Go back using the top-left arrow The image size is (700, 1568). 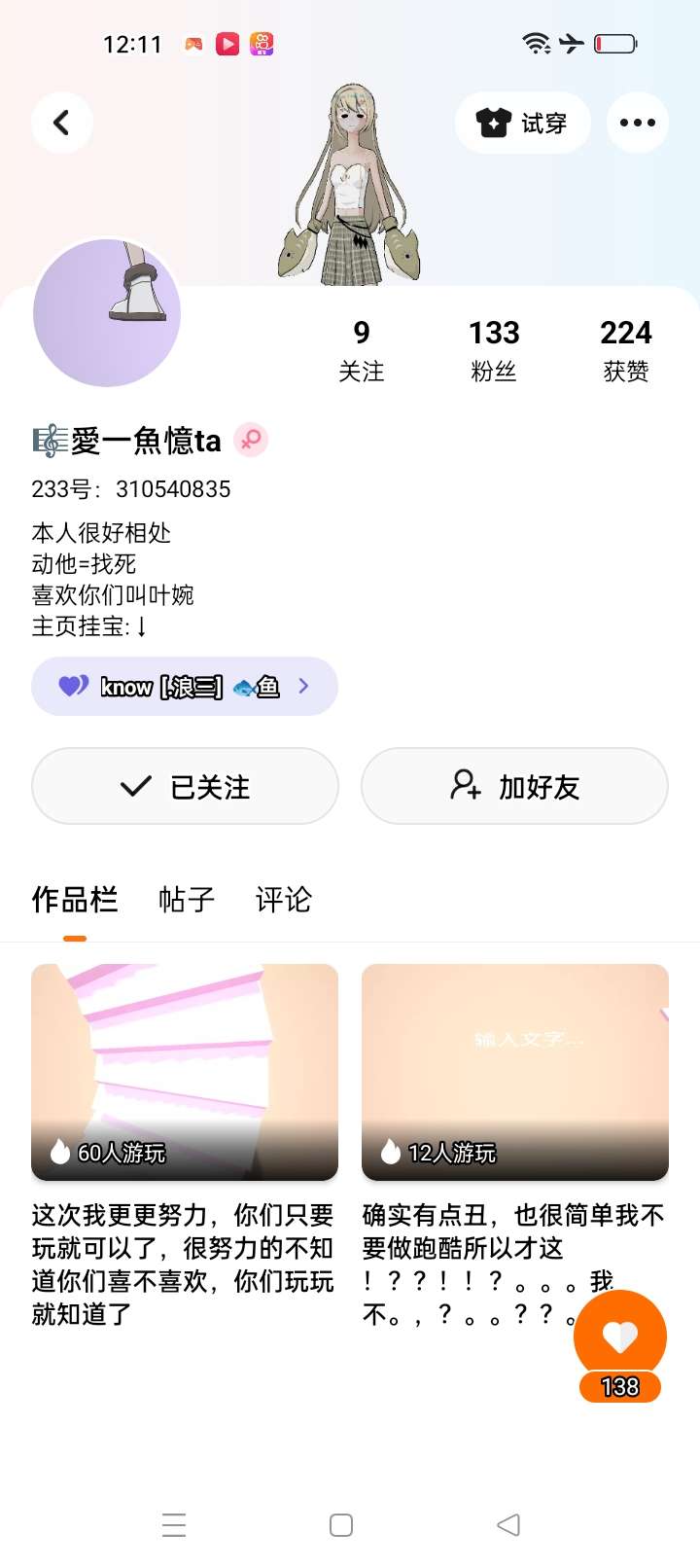click(61, 123)
